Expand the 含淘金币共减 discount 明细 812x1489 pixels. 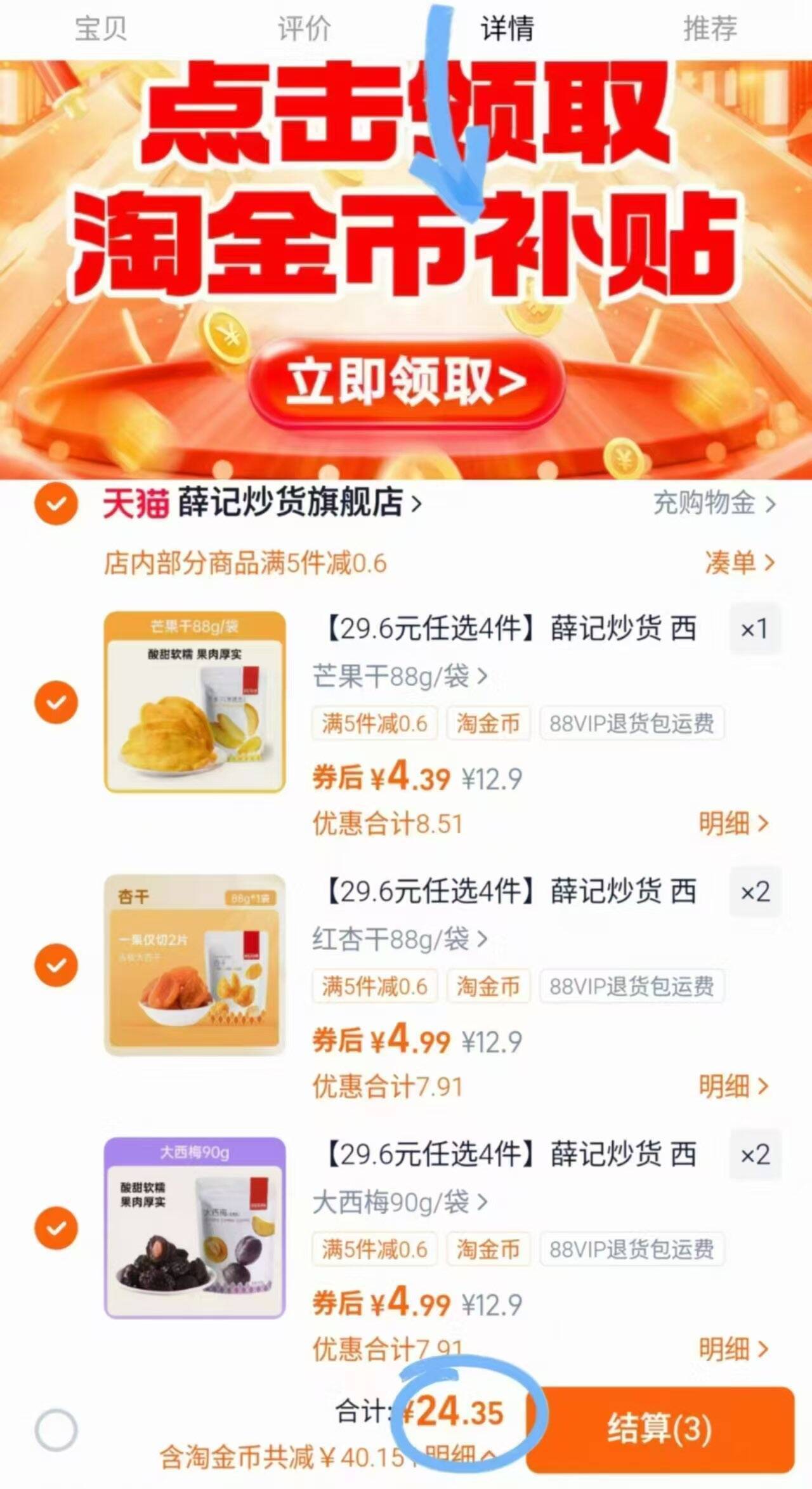455,1453
